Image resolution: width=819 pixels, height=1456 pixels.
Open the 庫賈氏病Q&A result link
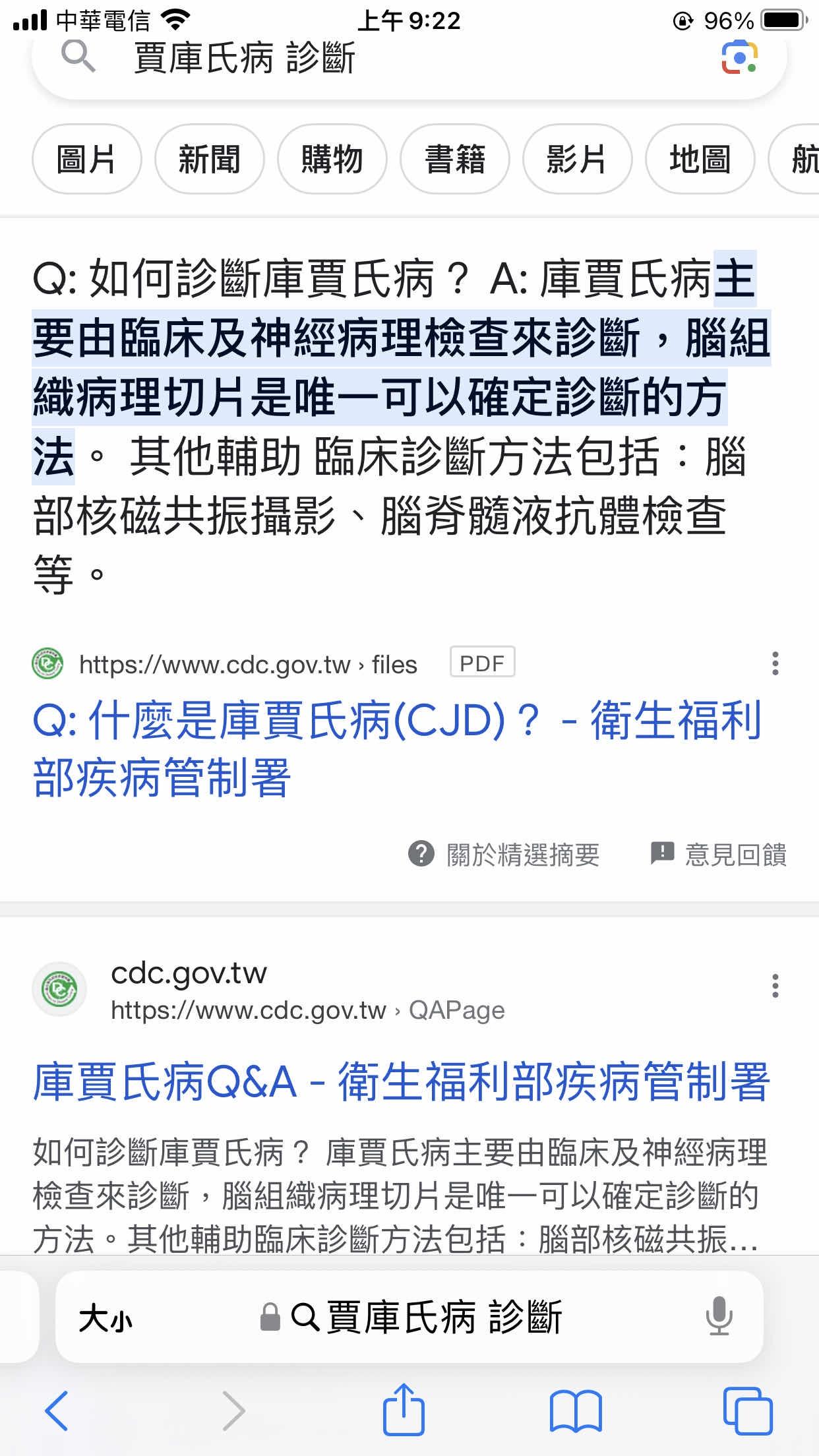coord(402,1082)
